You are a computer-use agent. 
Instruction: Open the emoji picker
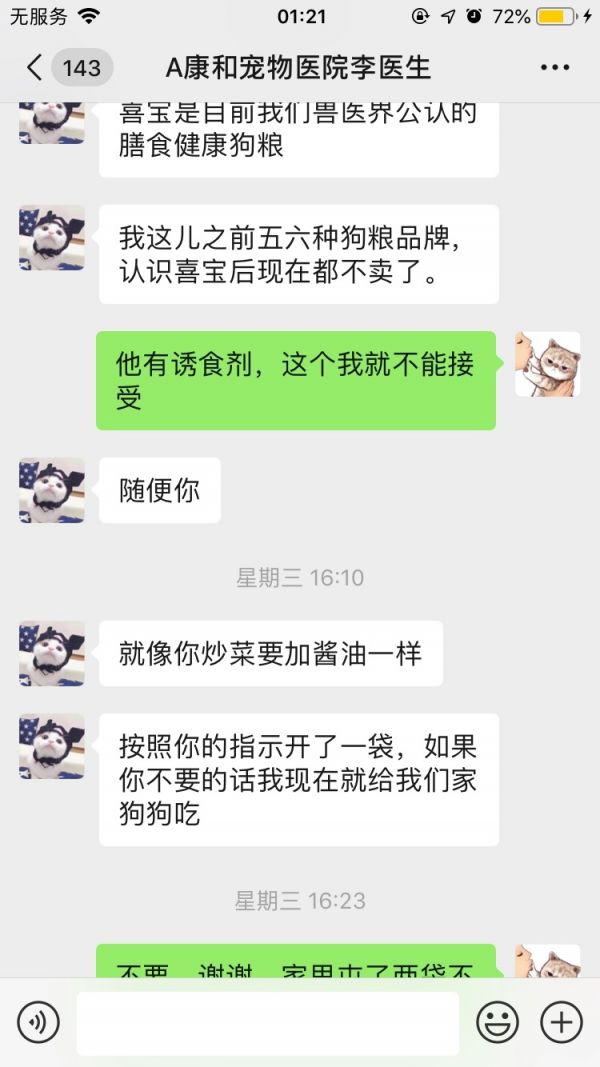(496, 1022)
